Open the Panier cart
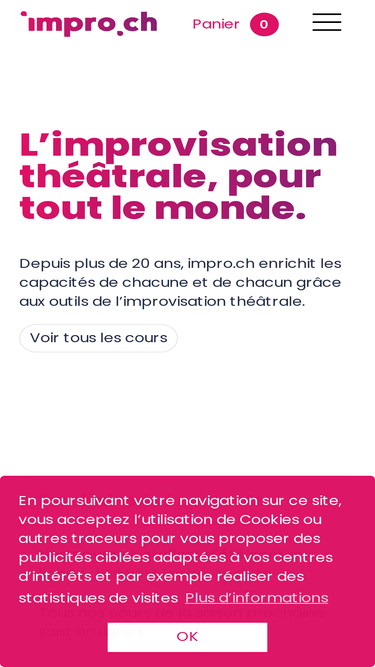Image resolution: width=375 pixels, height=667 pixels. coord(235,24)
